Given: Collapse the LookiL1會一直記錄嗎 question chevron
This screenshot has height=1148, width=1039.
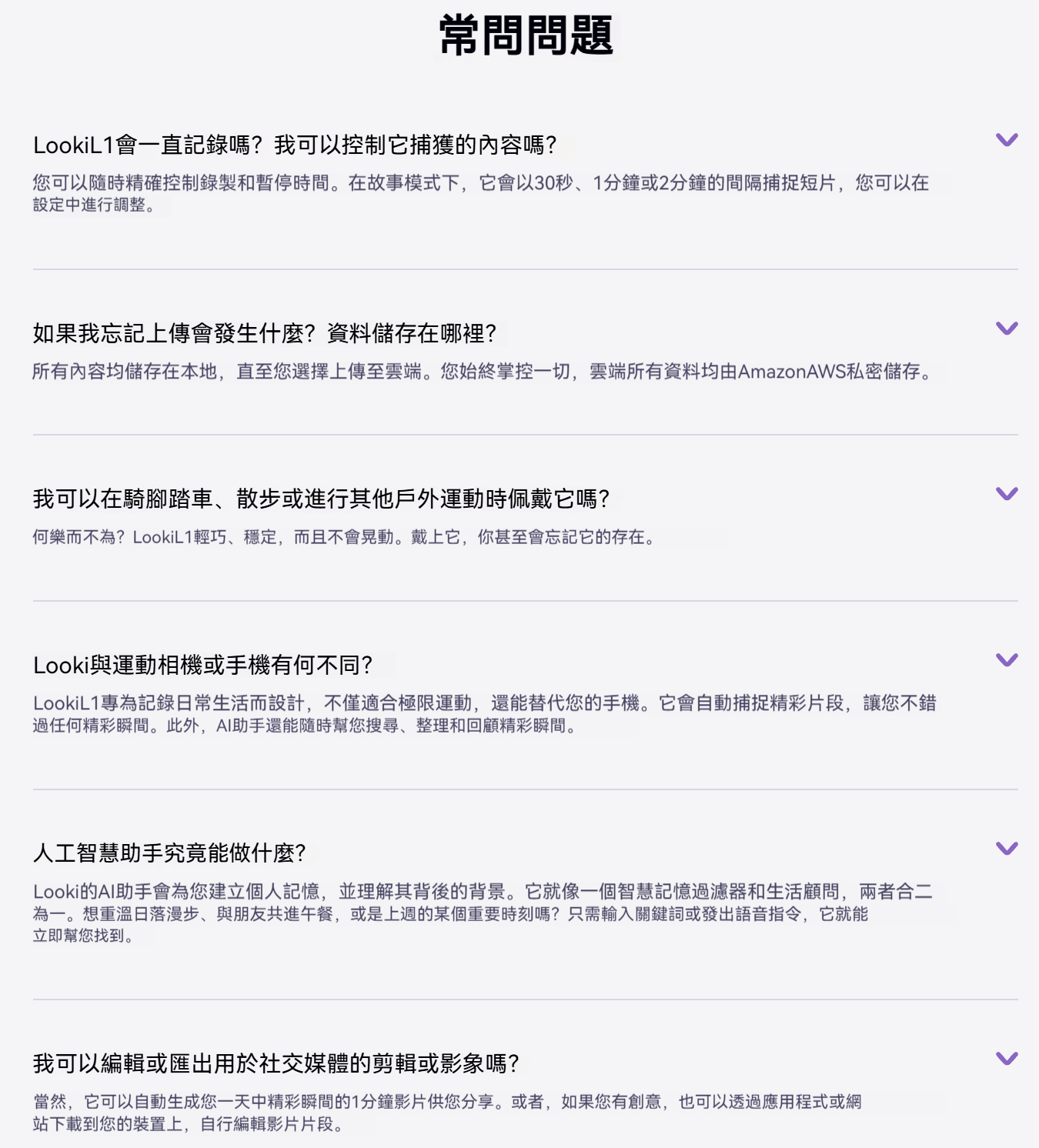Looking at the screenshot, I should (x=1006, y=140).
